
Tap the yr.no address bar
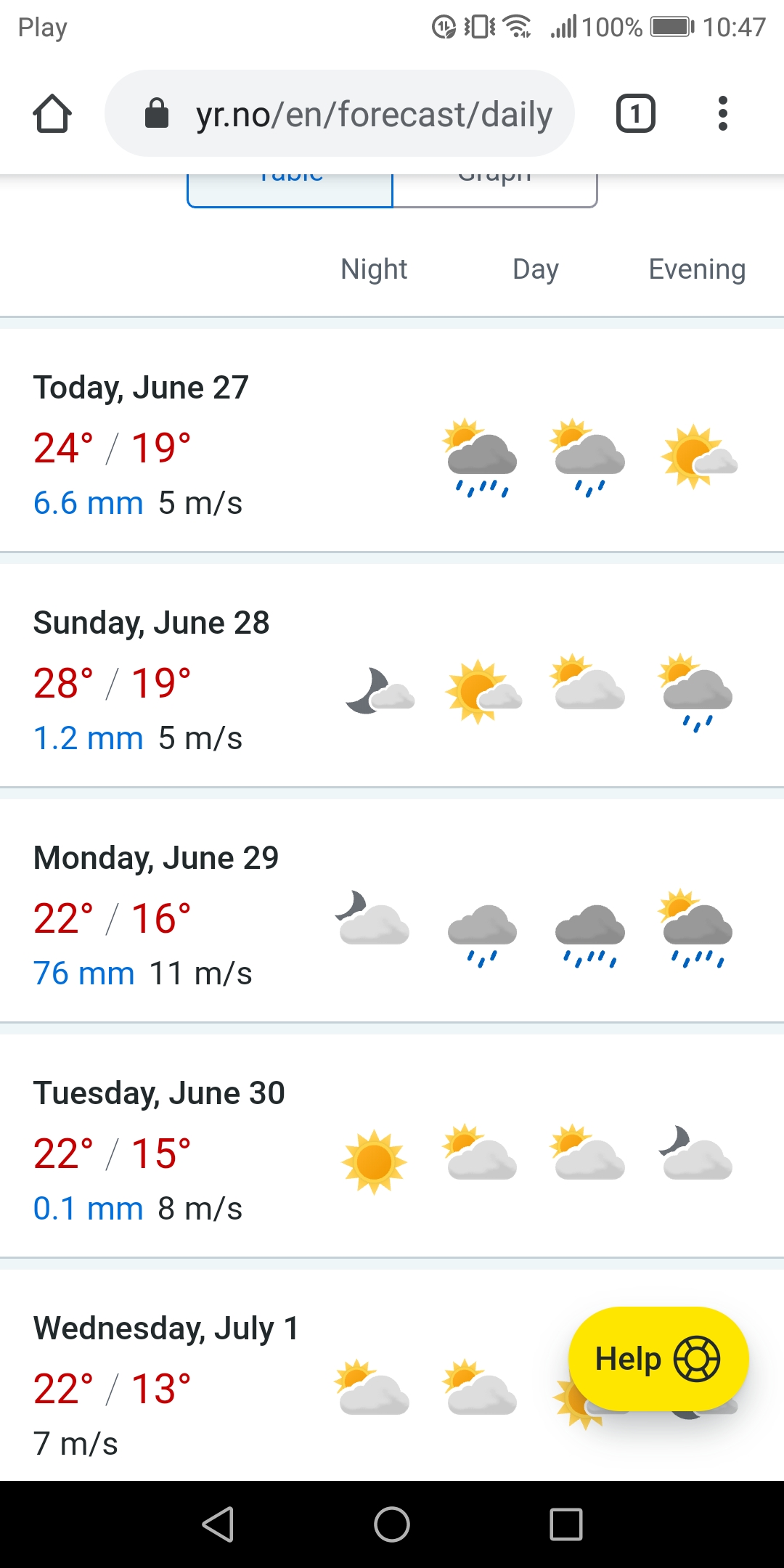click(340, 114)
